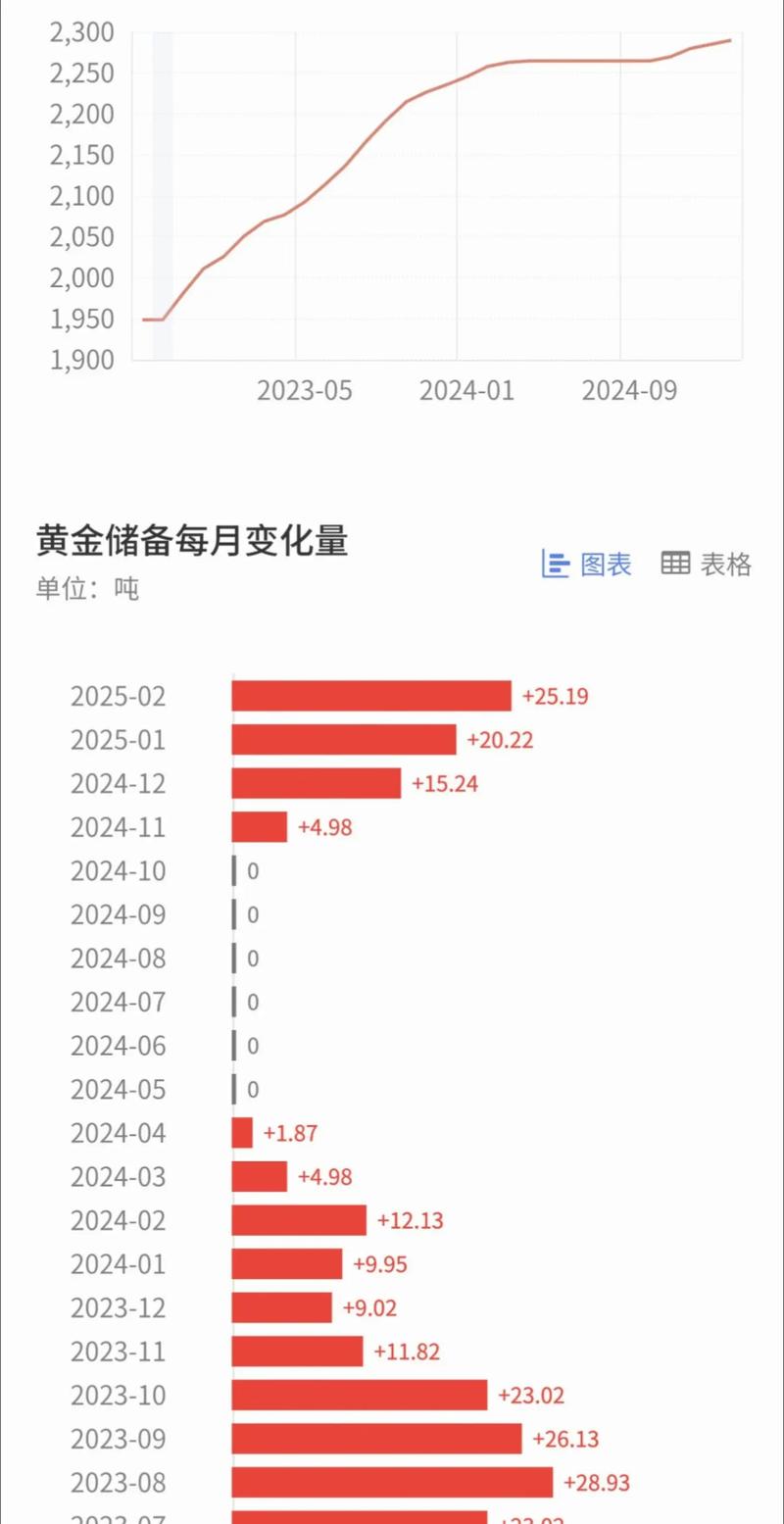784x1524 pixels.
Task: Click the 2024-11 bar labeled +4.98
Action: click(259, 827)
